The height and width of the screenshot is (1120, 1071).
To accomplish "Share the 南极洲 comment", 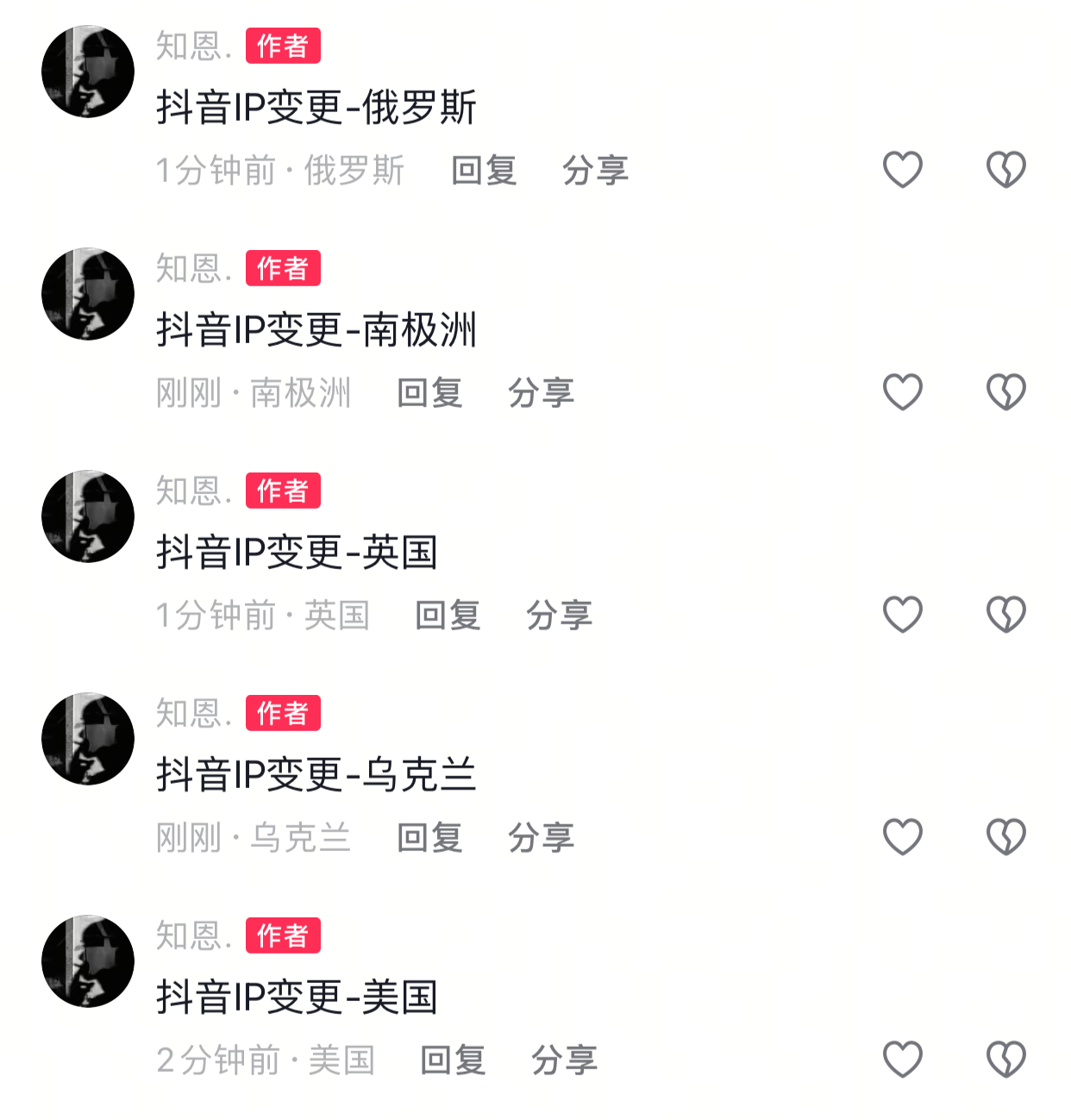I will [541, 393].
